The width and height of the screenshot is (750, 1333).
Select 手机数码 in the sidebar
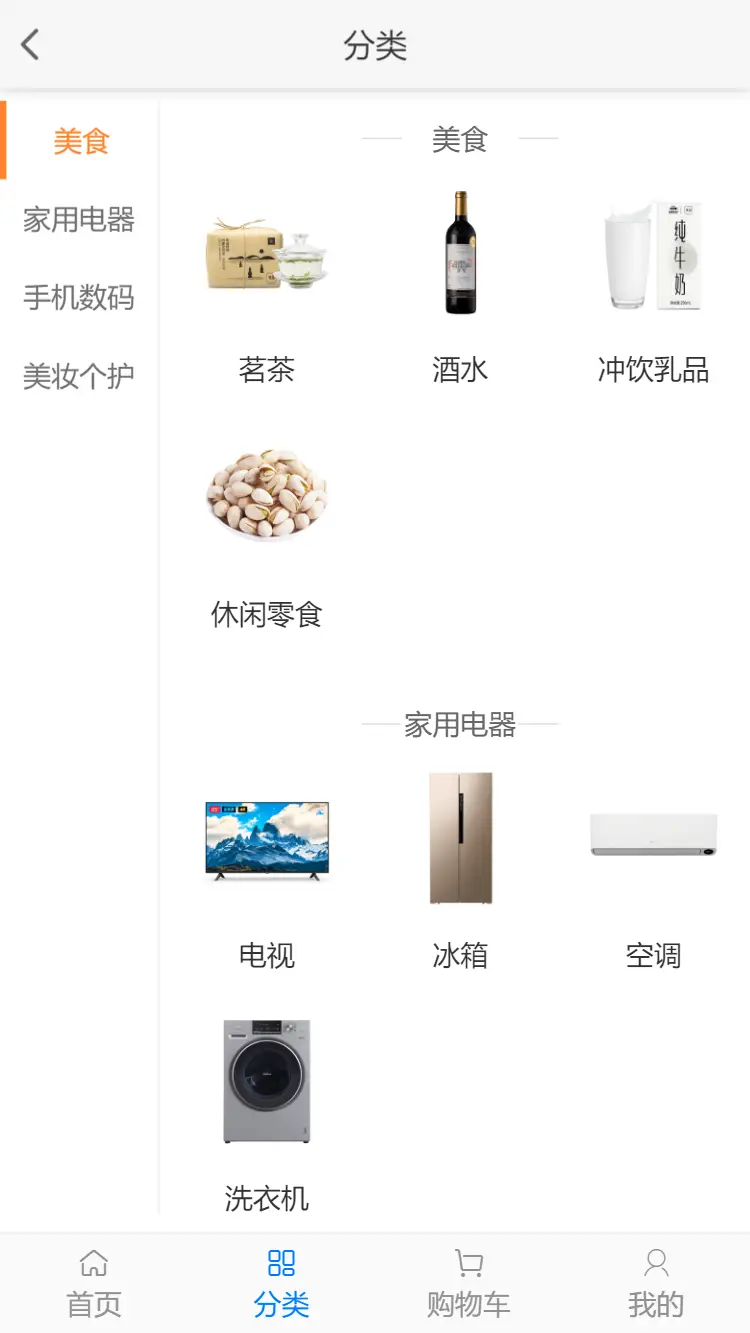[79, 297]
